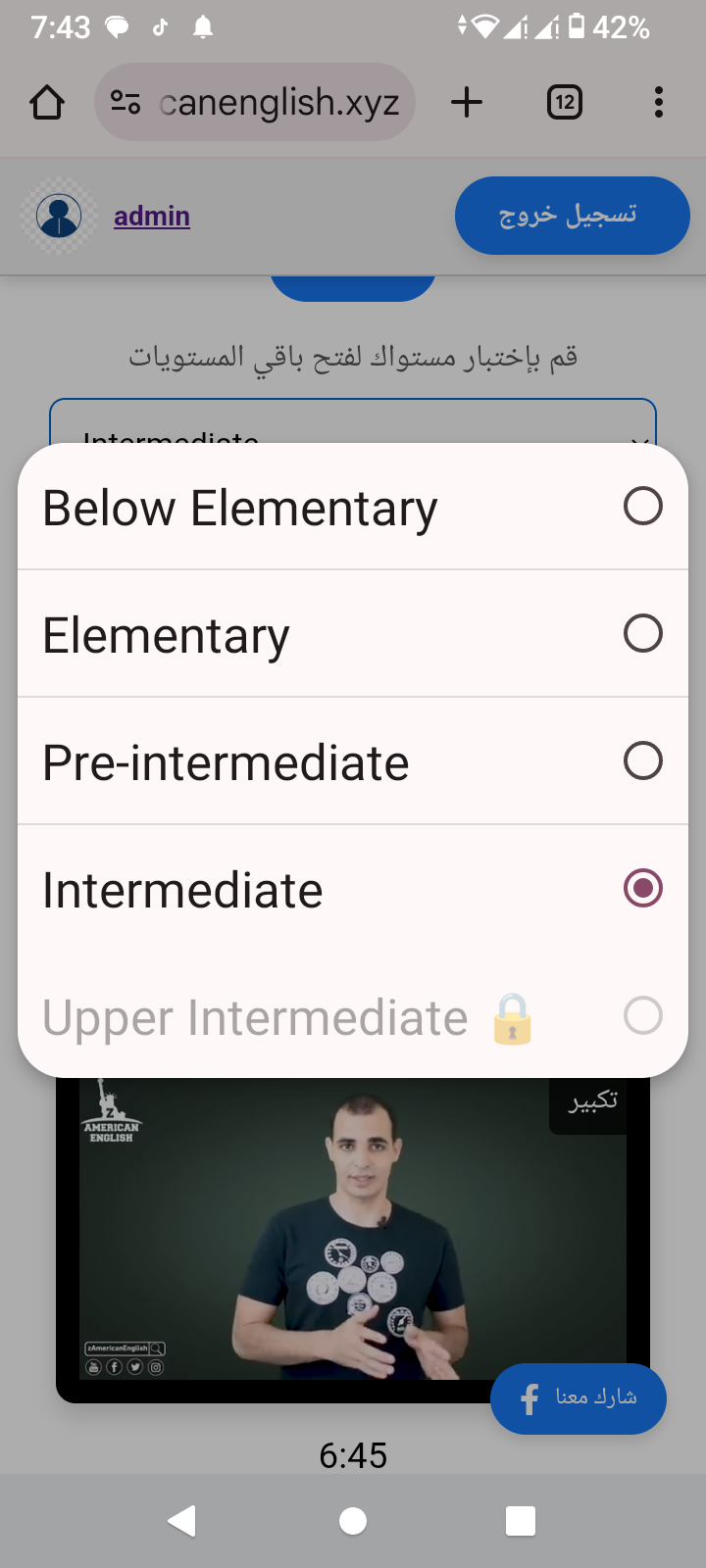Viewport: 706px width, 1568px height.
Task: Open the tab switcher showing 12 tabs
Action: click(x=565, y=102)
